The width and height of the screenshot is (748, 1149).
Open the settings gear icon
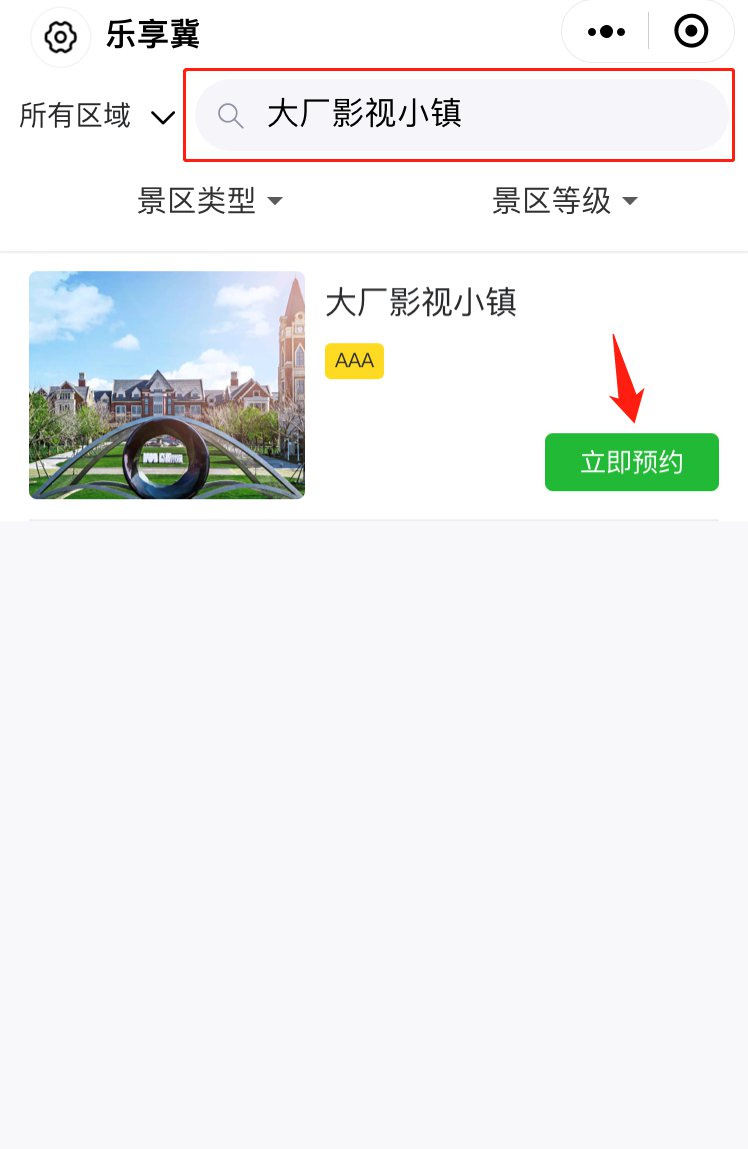[61, 38]
